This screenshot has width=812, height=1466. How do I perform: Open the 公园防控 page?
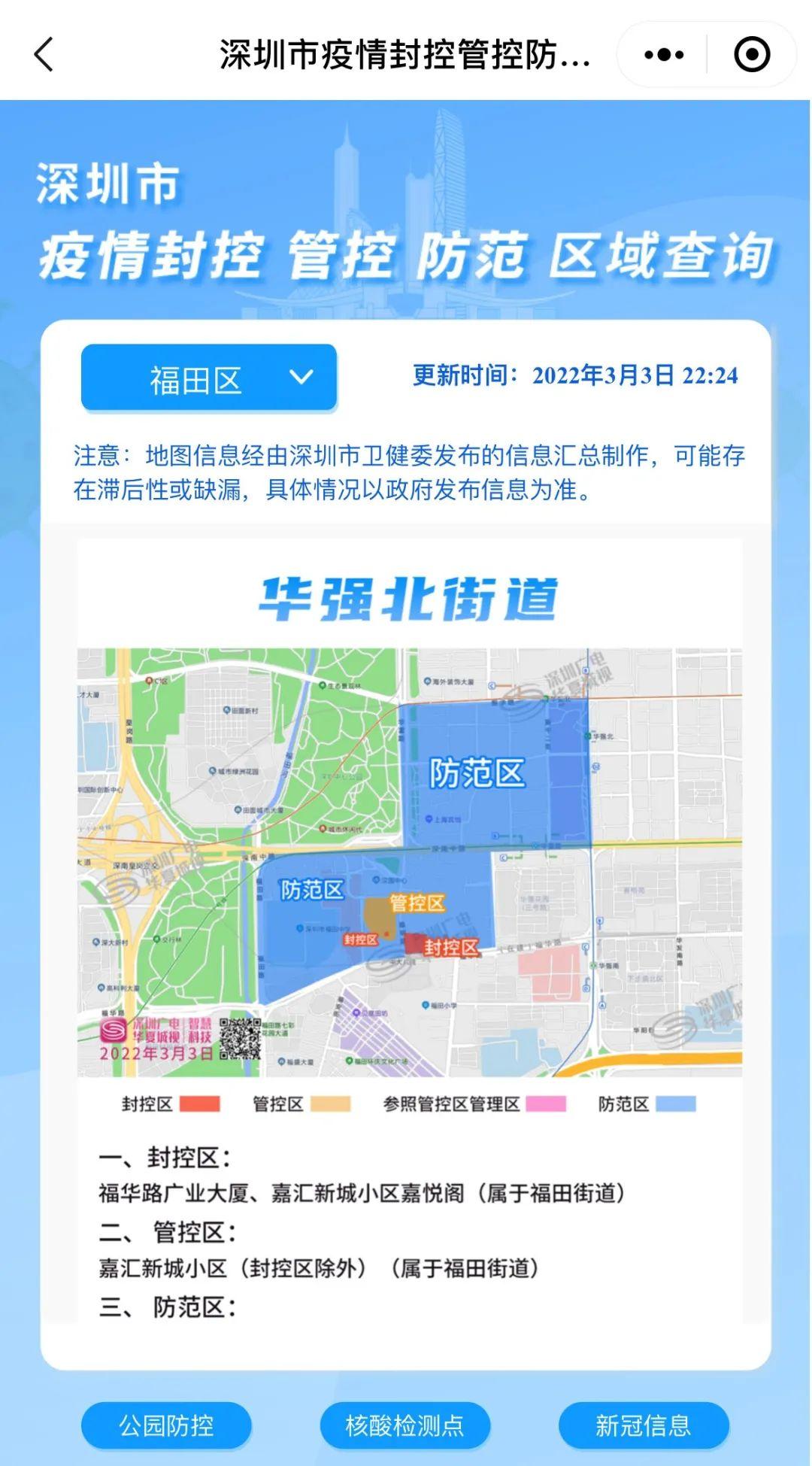point(166,1425)
